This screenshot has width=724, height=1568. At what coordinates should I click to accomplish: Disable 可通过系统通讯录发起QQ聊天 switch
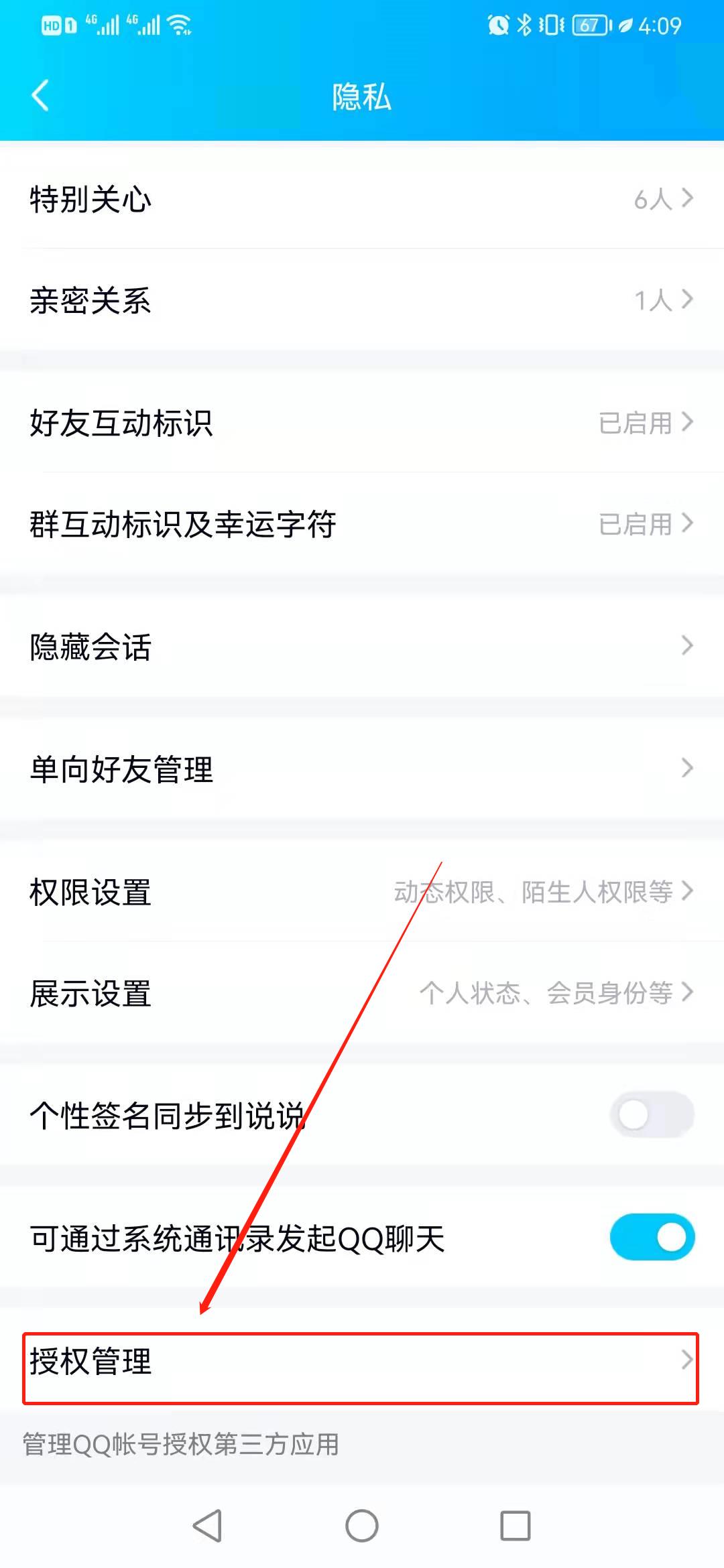(x=652, y=1237)
